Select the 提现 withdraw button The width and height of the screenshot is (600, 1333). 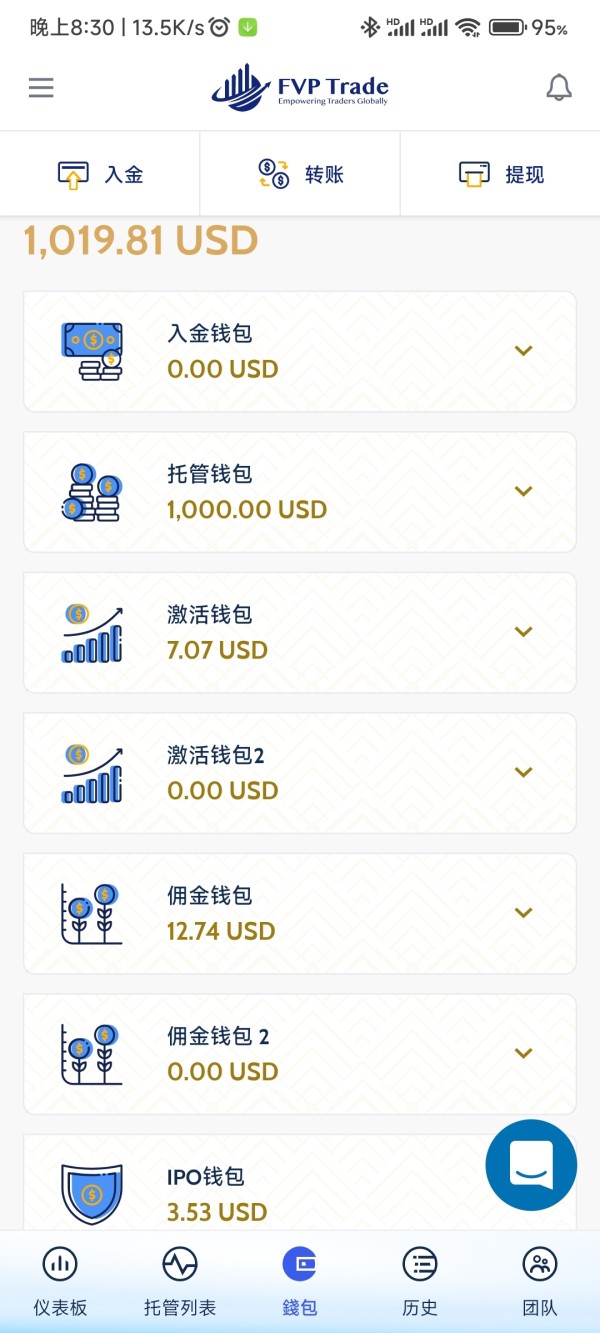pyautogui.click(x=500, y=174)
